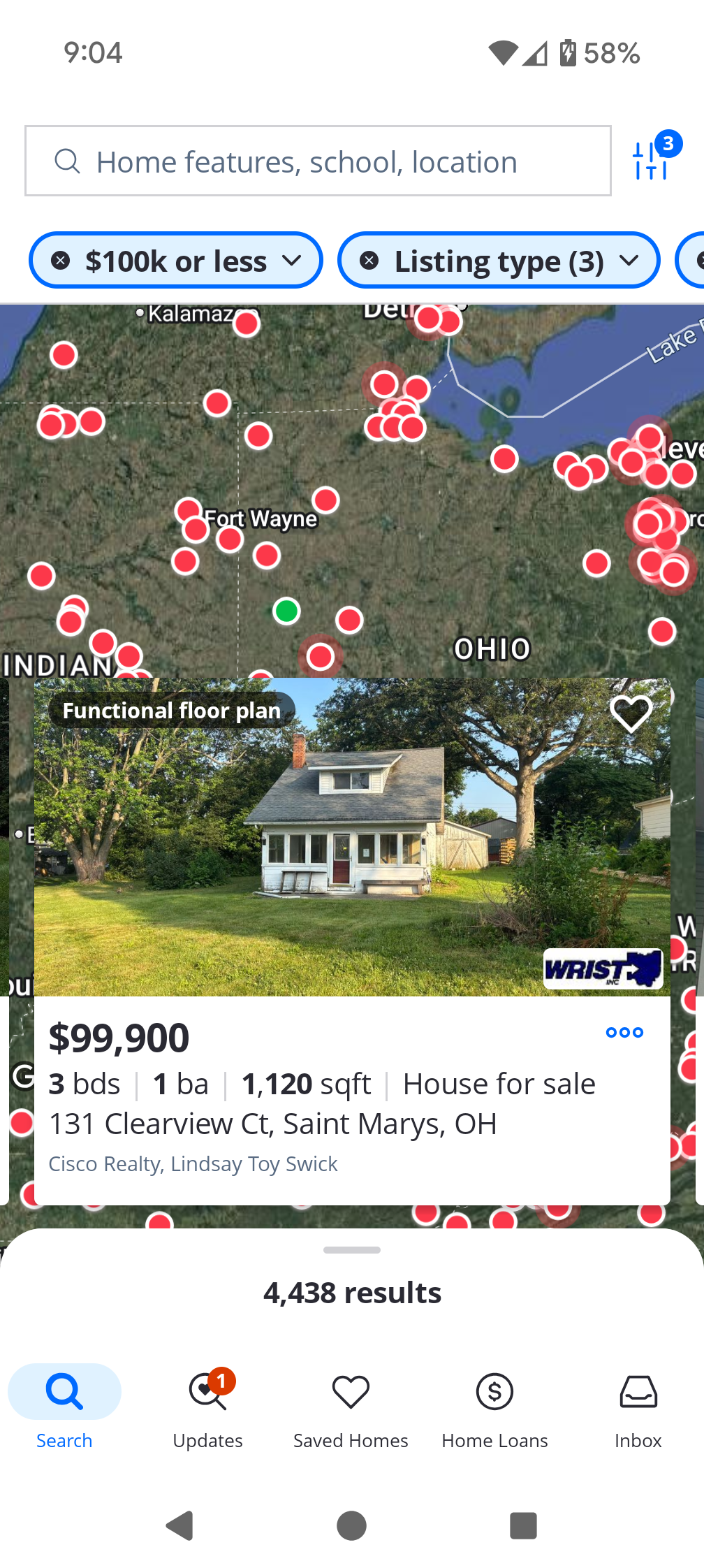
Task: Expand the Listing type (3) chip
Action: pyautogui.click(x=499, y=261)
